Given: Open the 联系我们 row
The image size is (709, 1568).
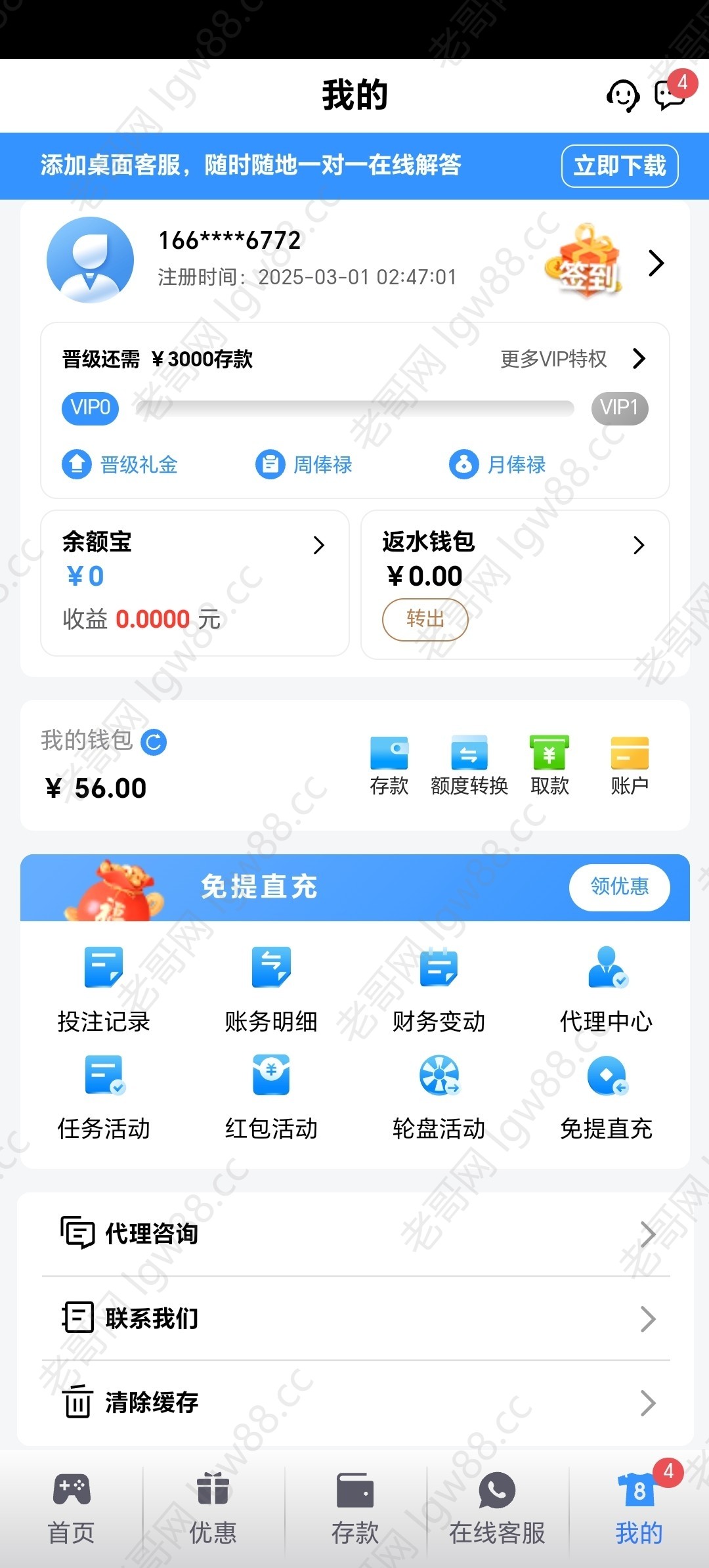Looking at the screenshot, I should coord(354,1318).
